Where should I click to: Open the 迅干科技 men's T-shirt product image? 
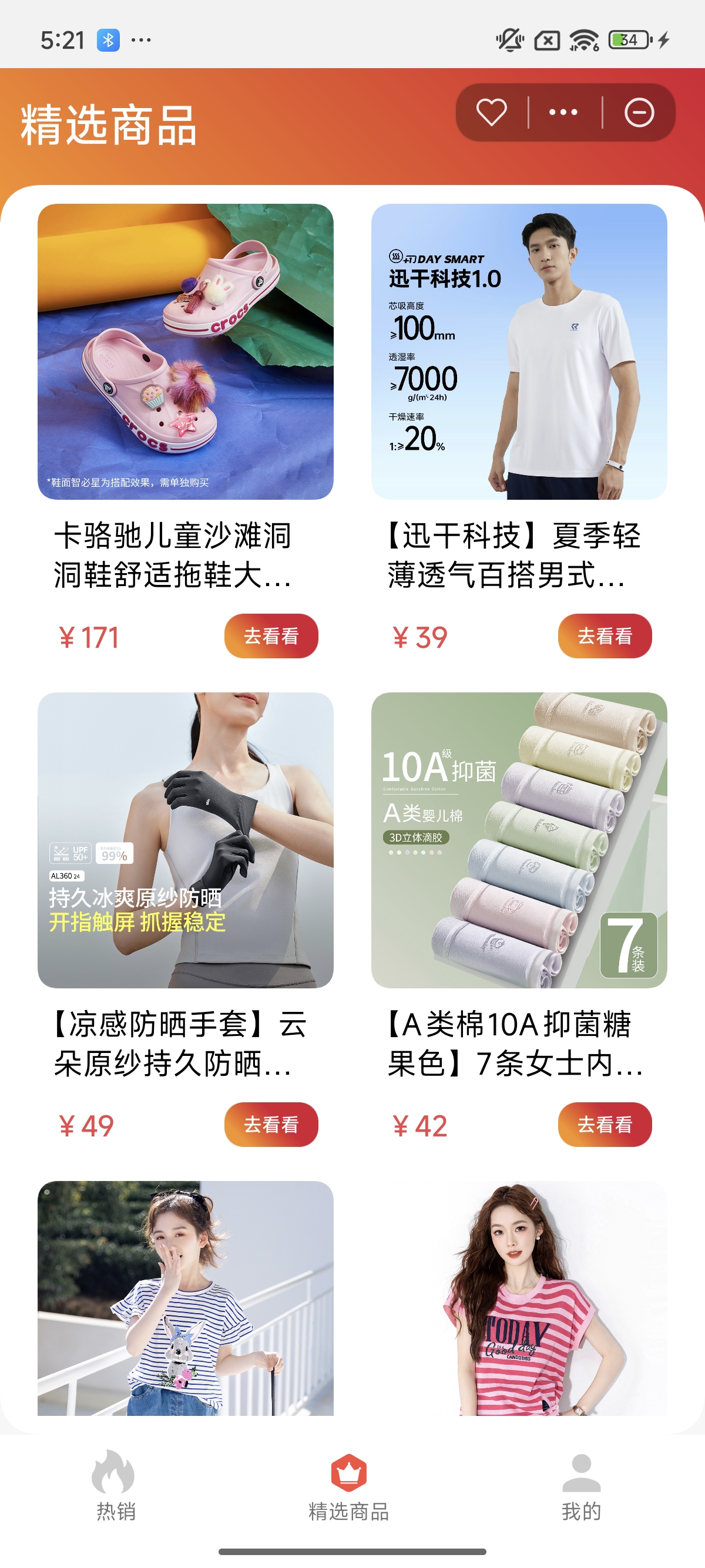pyautogui.click(x=519, y=352)
